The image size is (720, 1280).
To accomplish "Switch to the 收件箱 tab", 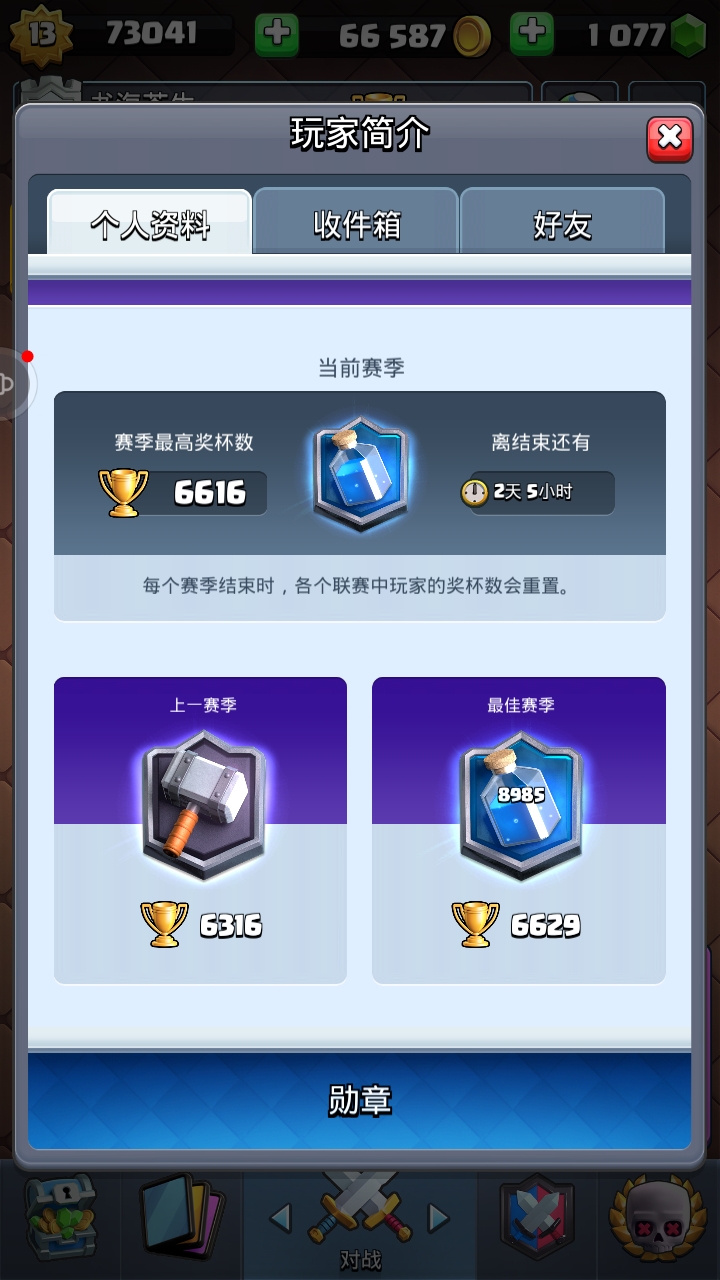I will click(x=356, y=225).
